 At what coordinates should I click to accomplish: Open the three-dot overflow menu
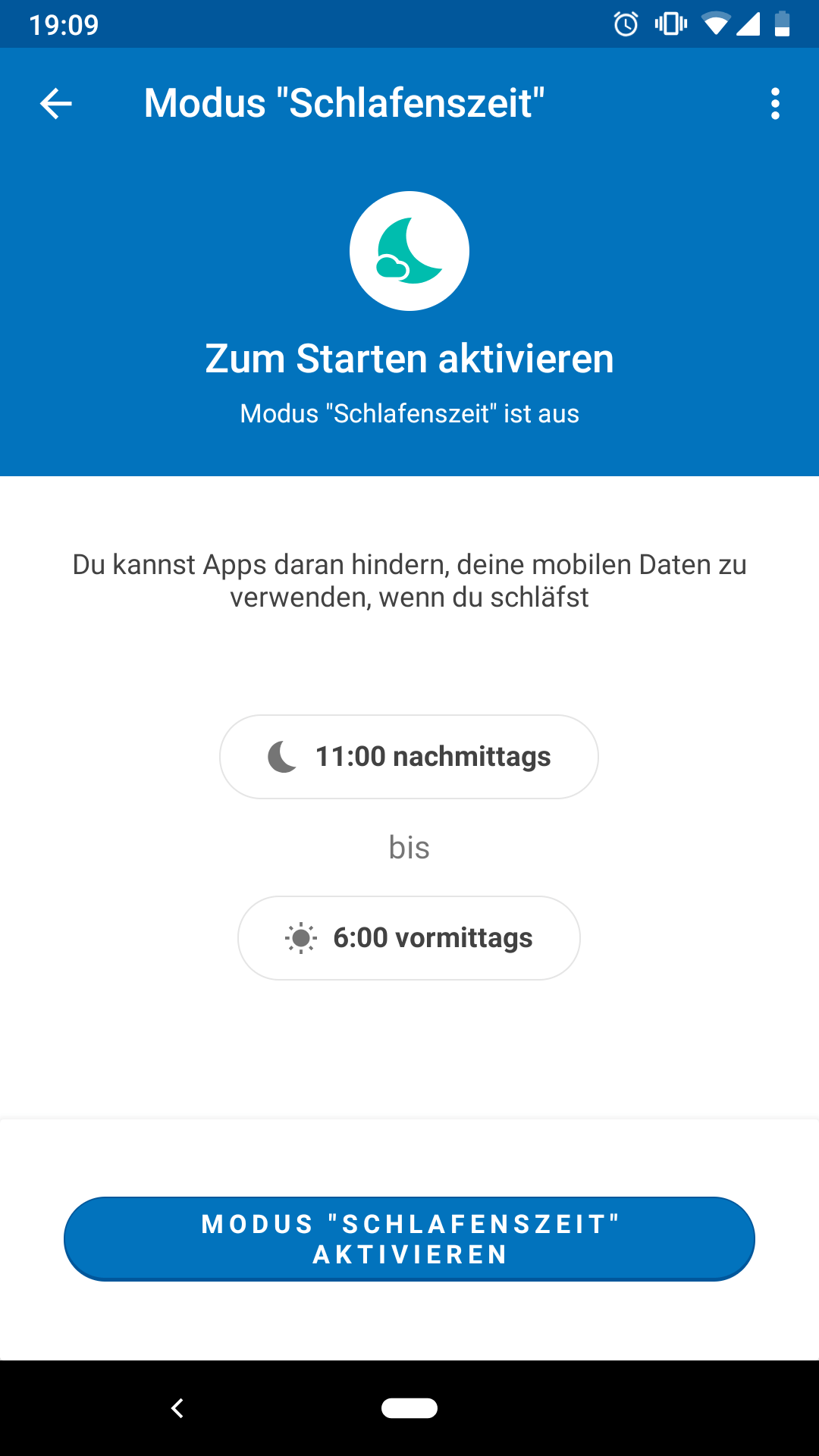point(774,104)
